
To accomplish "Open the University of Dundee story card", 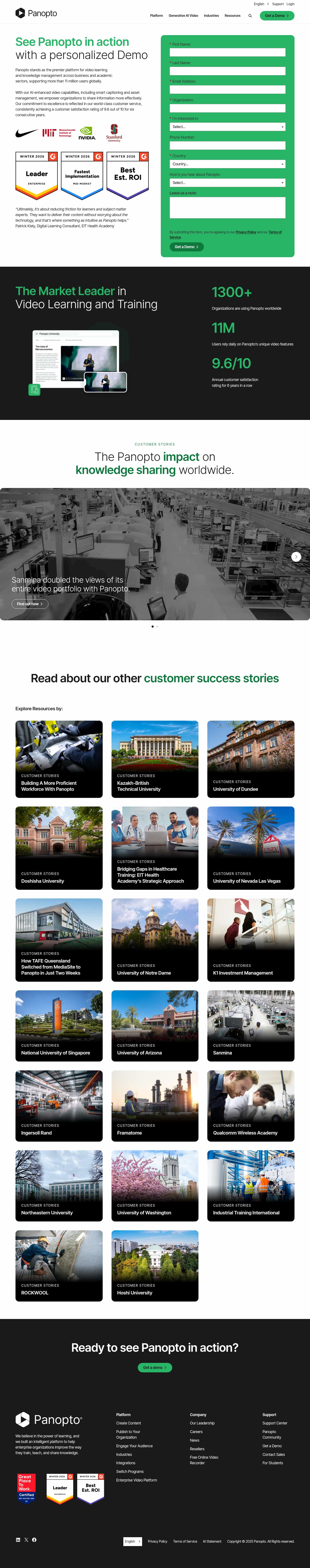I will point(250,759).
